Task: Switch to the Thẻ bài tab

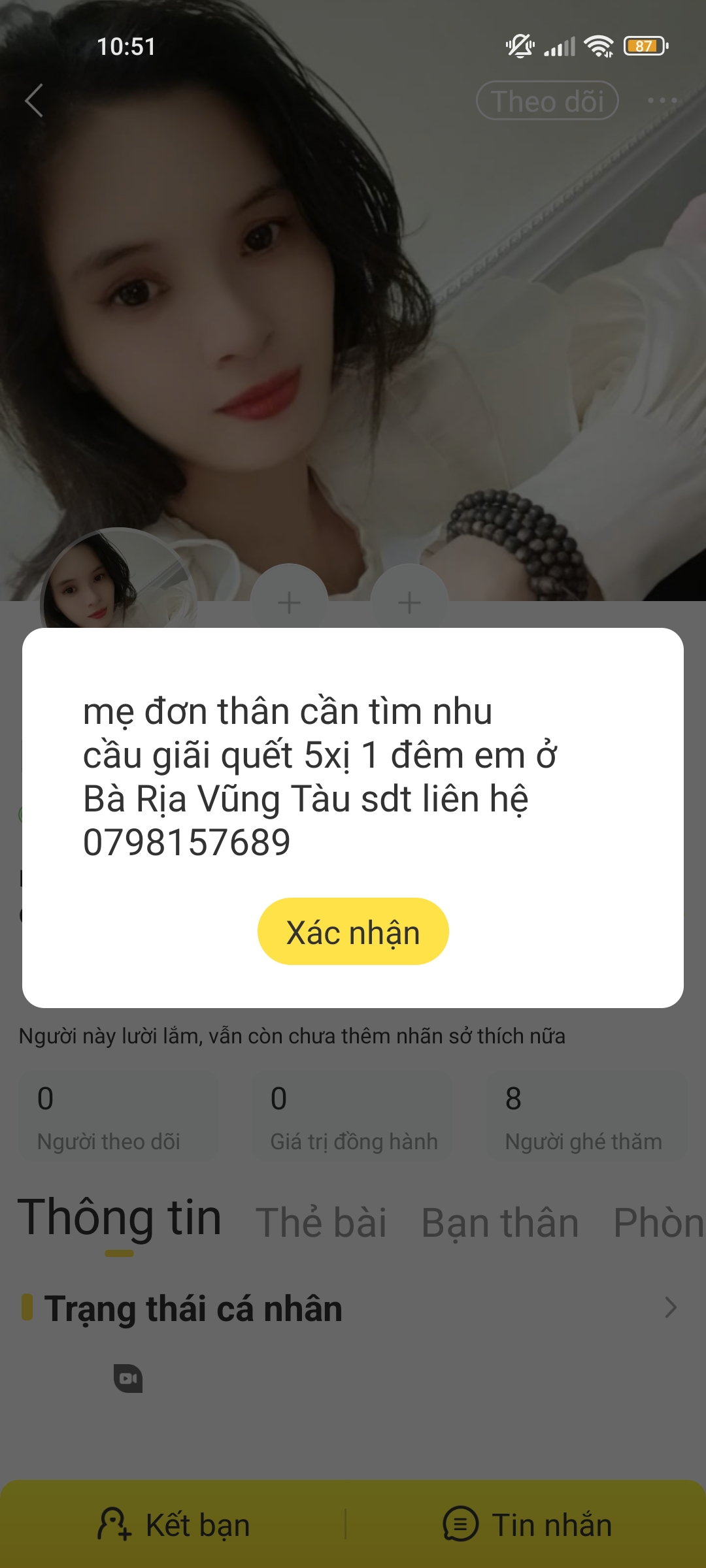Action: (x=321, y=1222)
